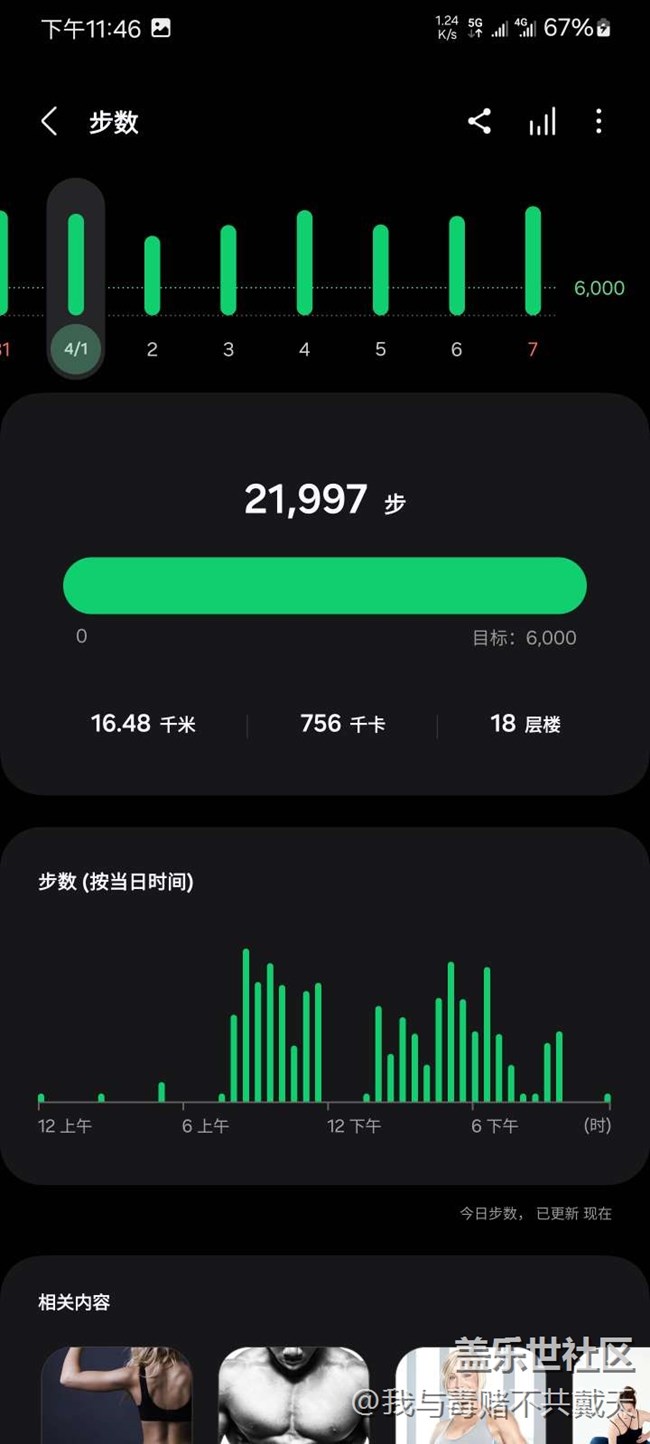650x1444 pixels.
Task: Tap the selected 4/1 date marker
Action: click(76, 350)
